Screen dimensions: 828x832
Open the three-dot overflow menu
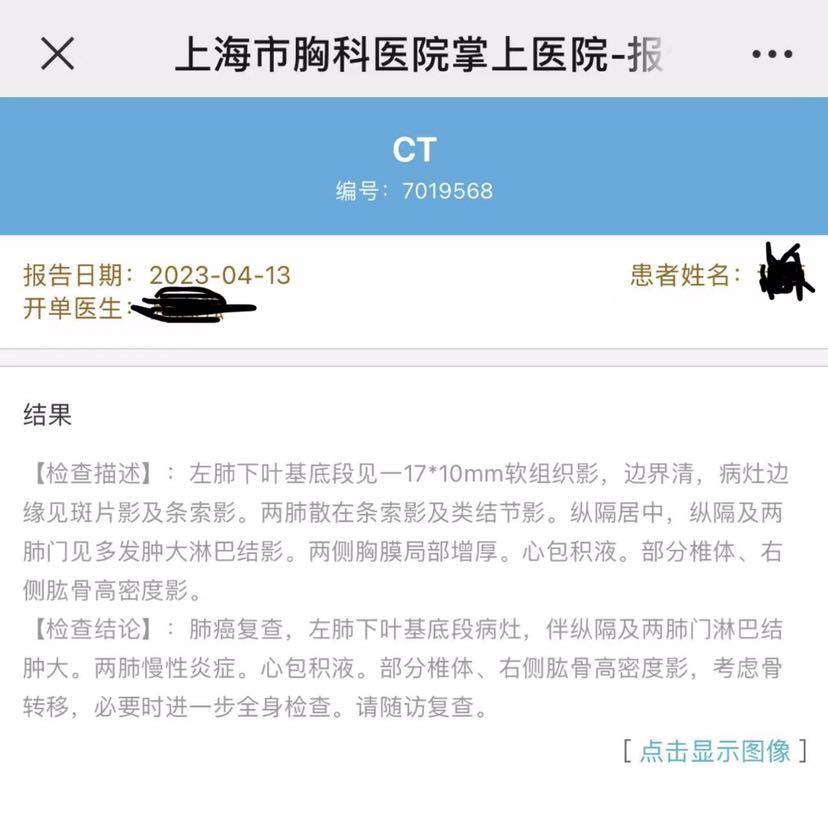click(x=771, y=54)
